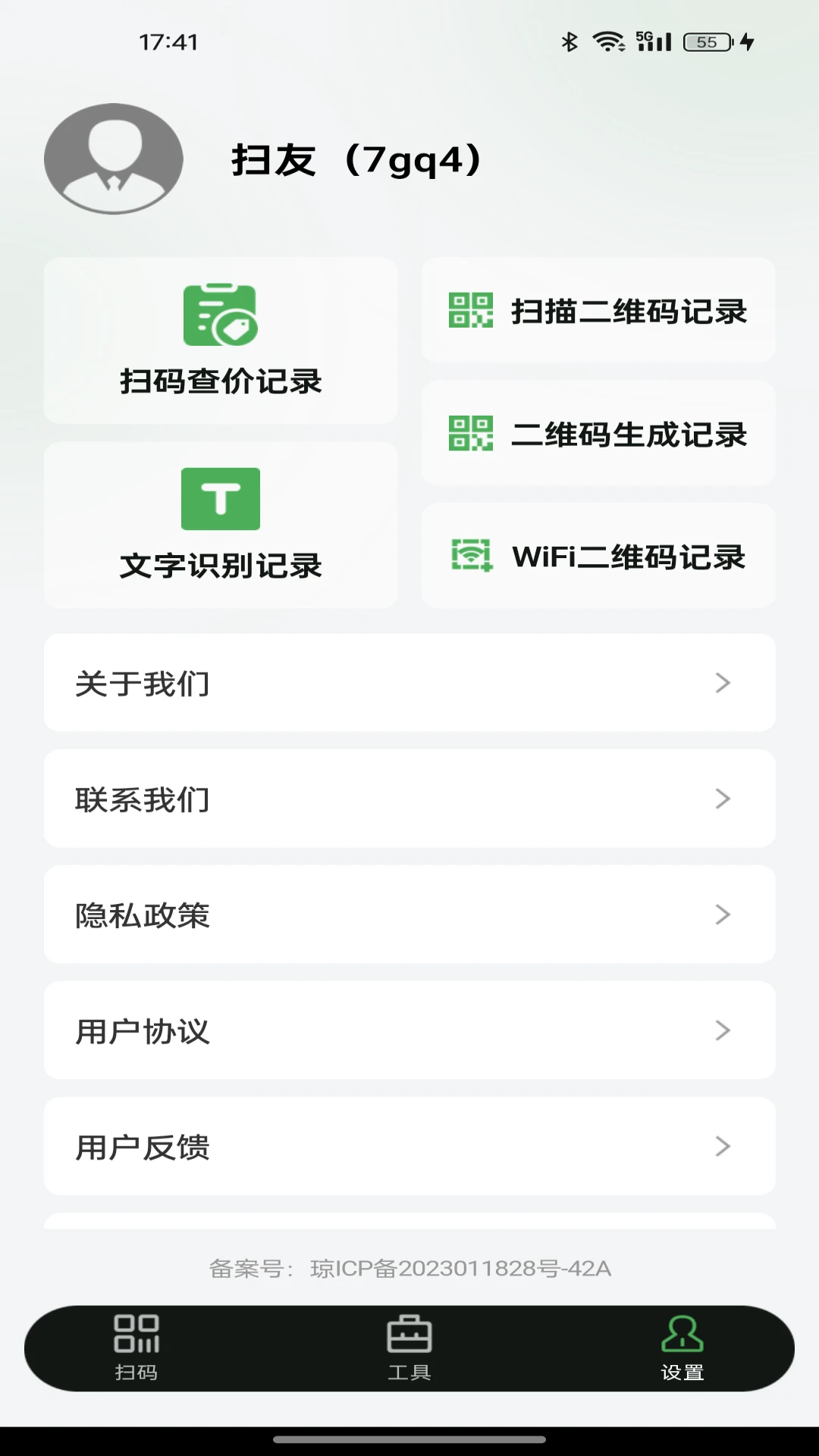Tap 用户反馈 to give feedback
The width and height of the screenshot is (819, 1456).
click(409, 1147)
